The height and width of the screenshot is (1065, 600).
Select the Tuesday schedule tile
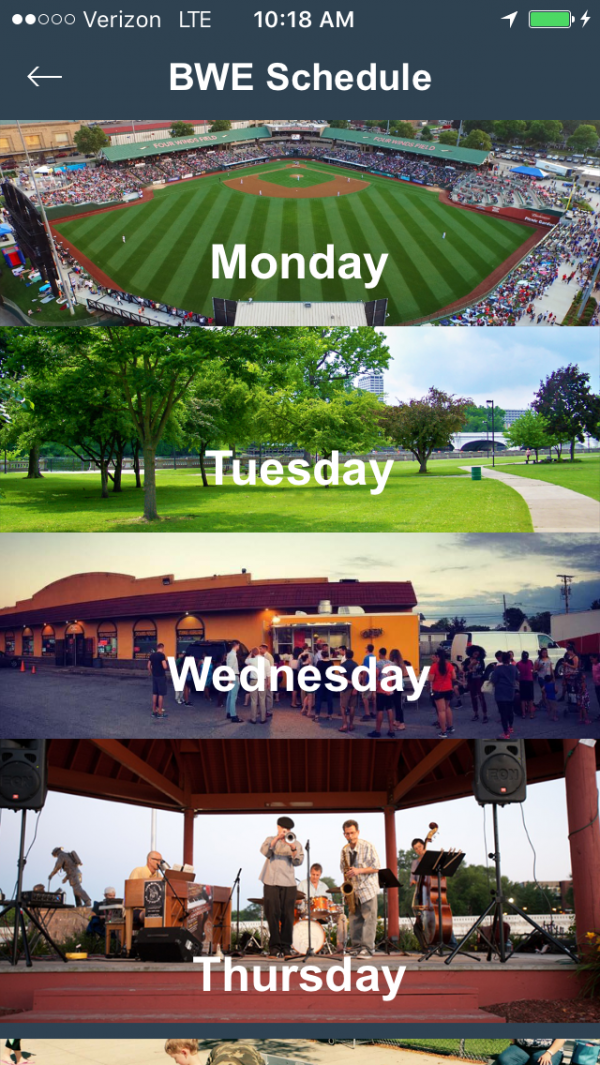(300, 429)
